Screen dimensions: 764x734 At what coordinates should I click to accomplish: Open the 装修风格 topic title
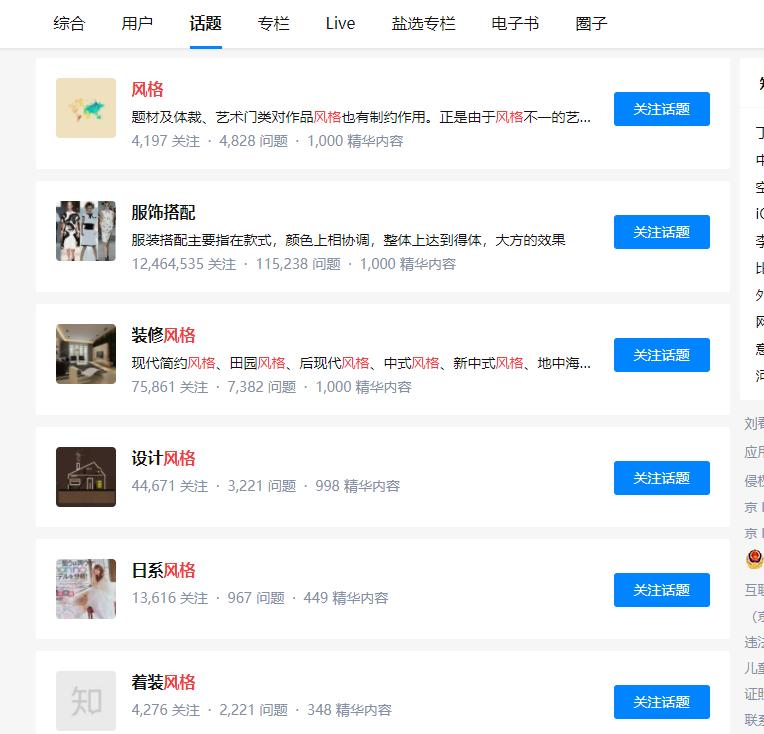pos(163,336)
